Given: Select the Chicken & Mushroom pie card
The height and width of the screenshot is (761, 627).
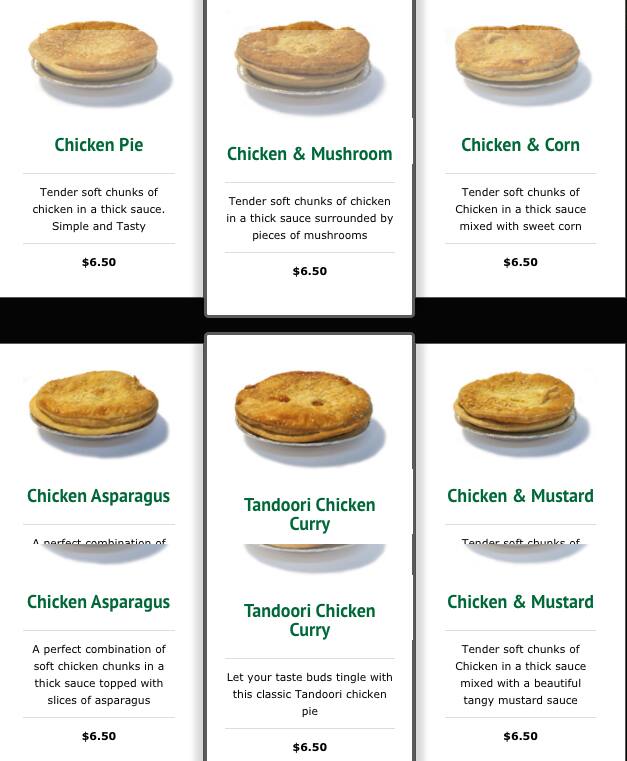Looking at the screenshot, I should [309, 154].
